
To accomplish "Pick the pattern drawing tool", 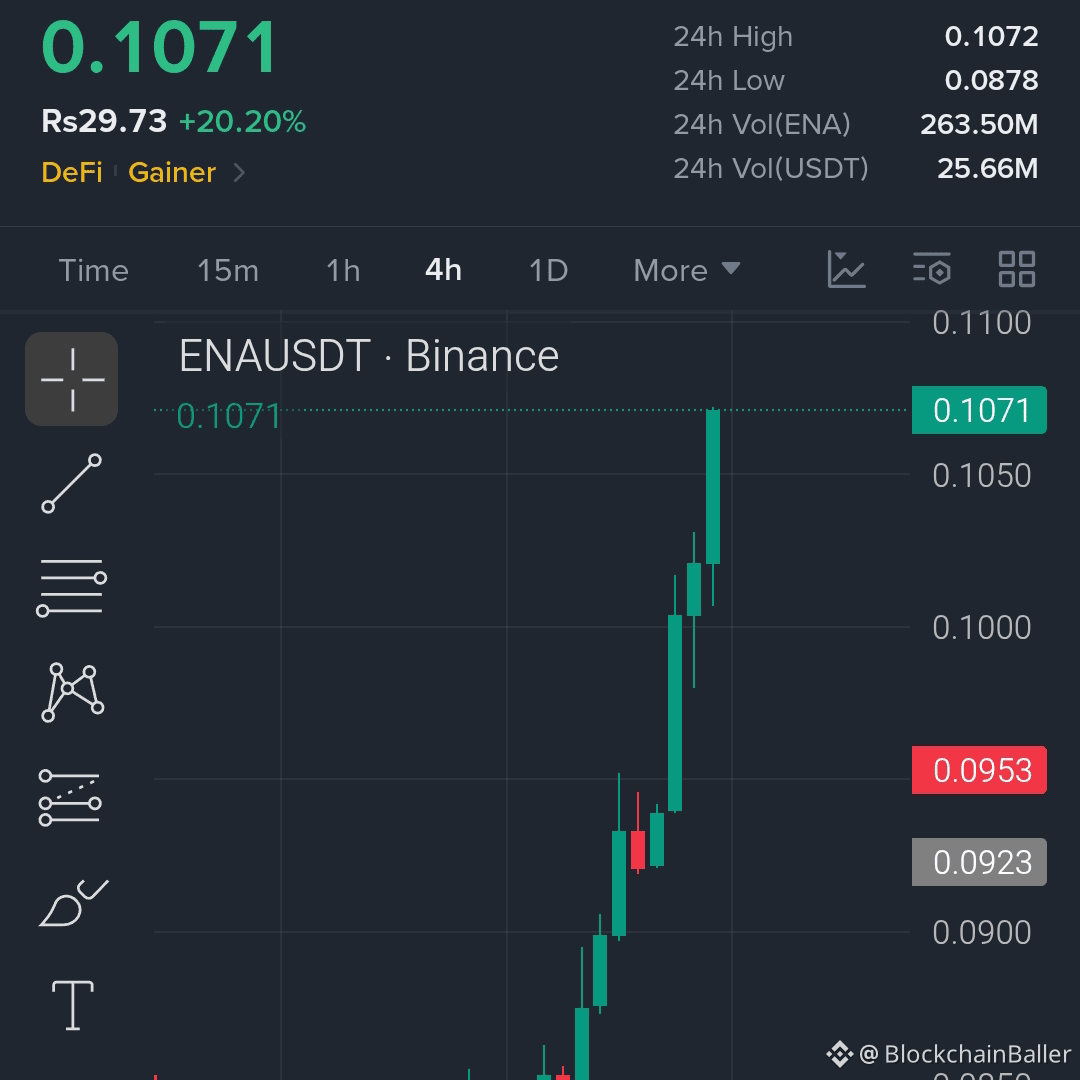I will (x=72, y=692).
